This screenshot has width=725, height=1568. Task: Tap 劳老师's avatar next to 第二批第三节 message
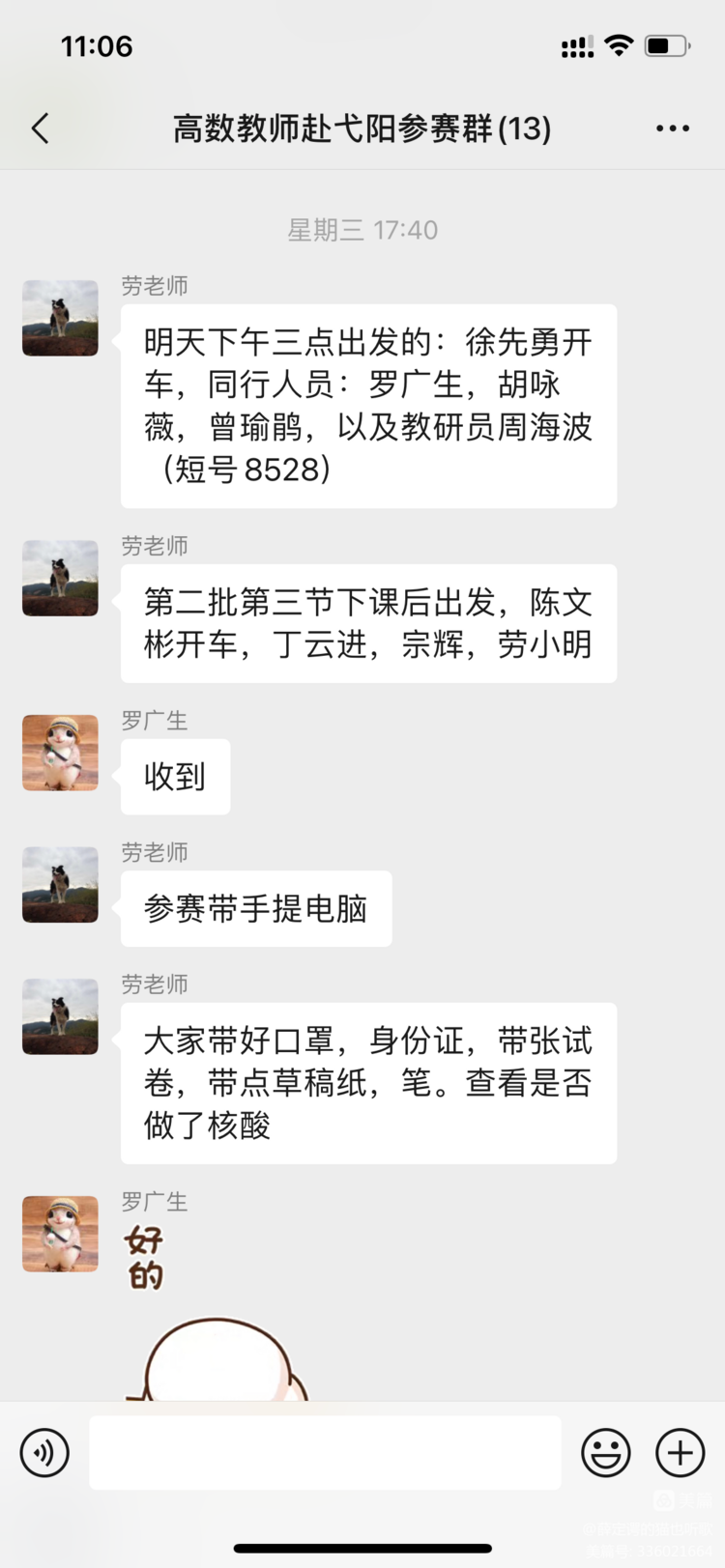click(60, 578)
